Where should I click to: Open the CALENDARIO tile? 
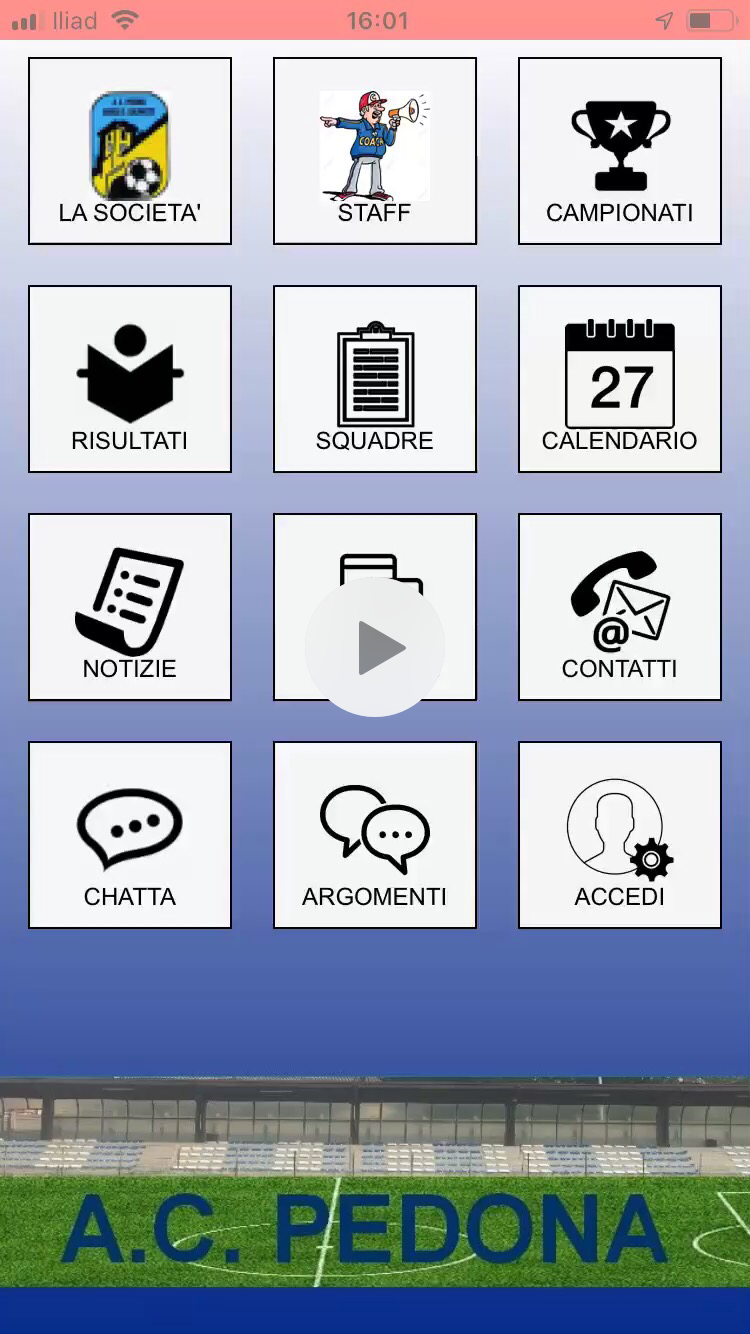pyautogui.click(x=620, y=379)
